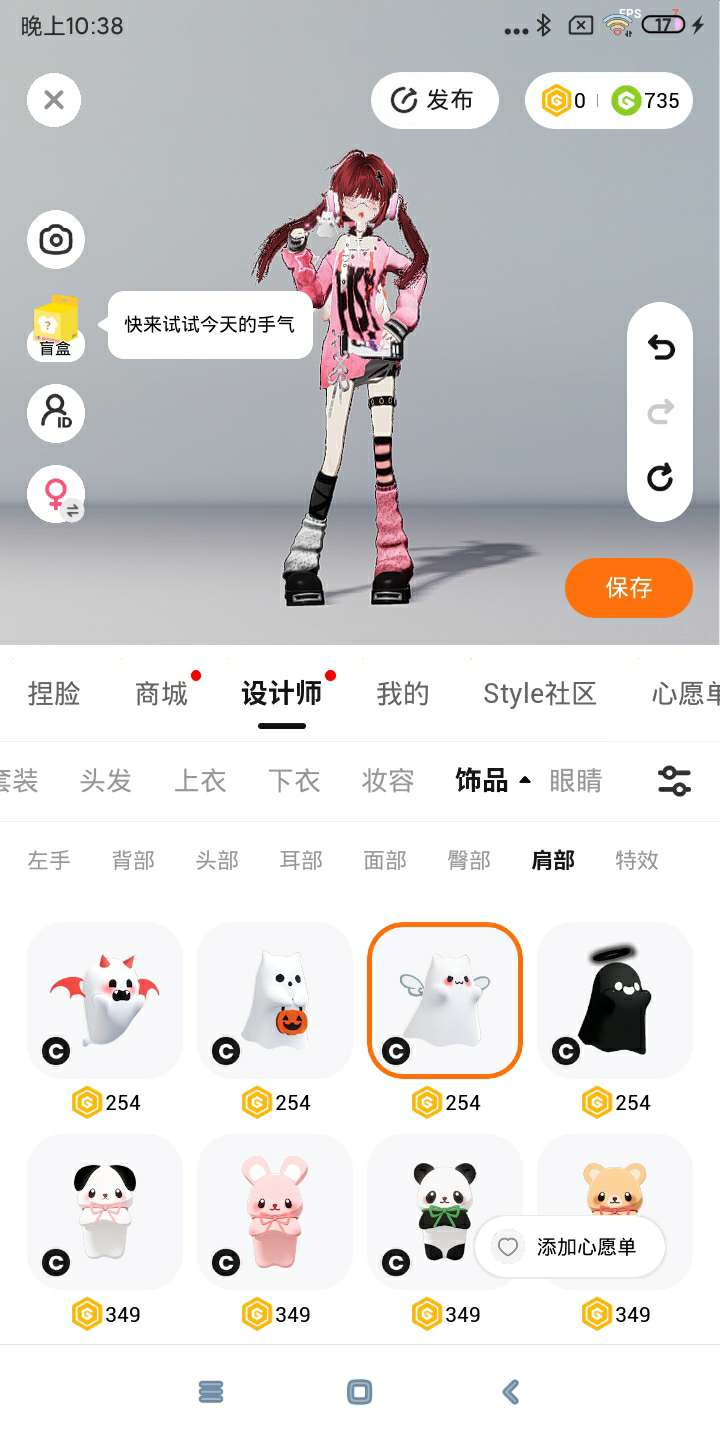Tap the 发布 publish button
Viewport: 720px width, 1440px height.
click(434, 100)
